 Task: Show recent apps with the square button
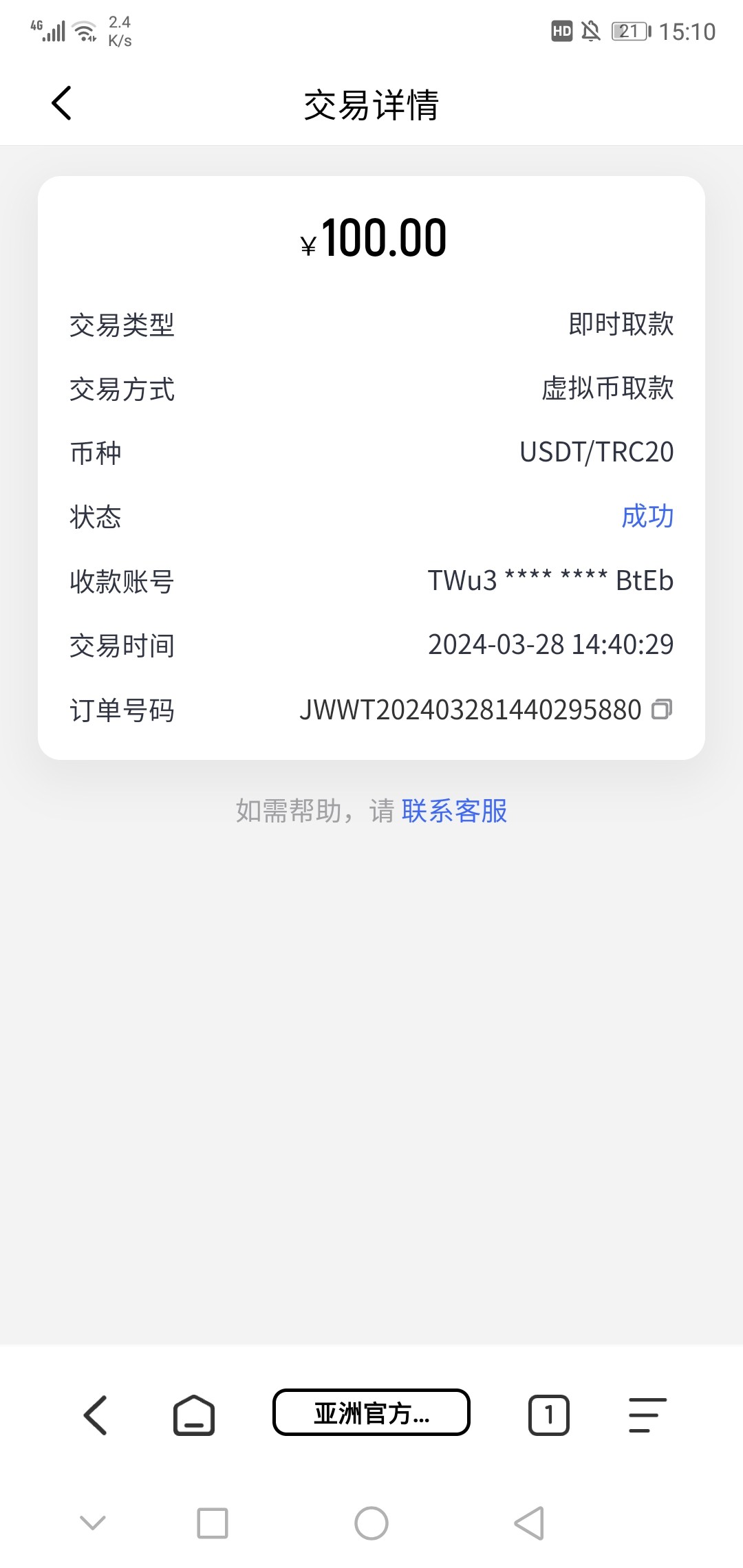pyautogui.click(x=213, y=1523)
